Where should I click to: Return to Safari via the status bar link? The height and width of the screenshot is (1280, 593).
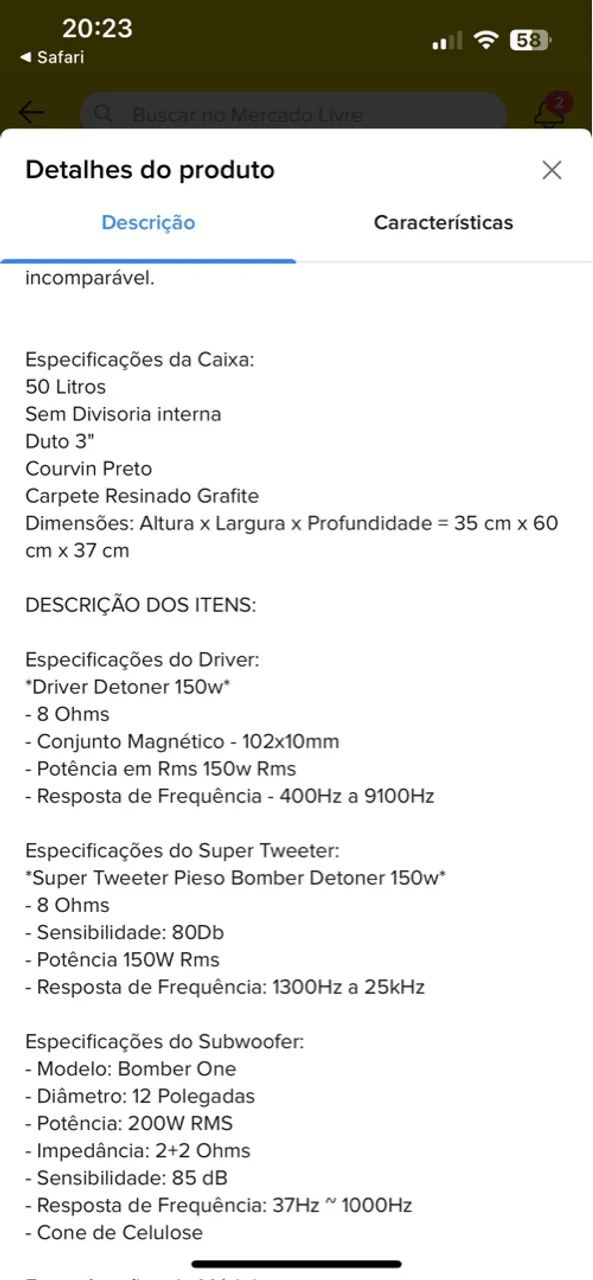click(52, 57)
